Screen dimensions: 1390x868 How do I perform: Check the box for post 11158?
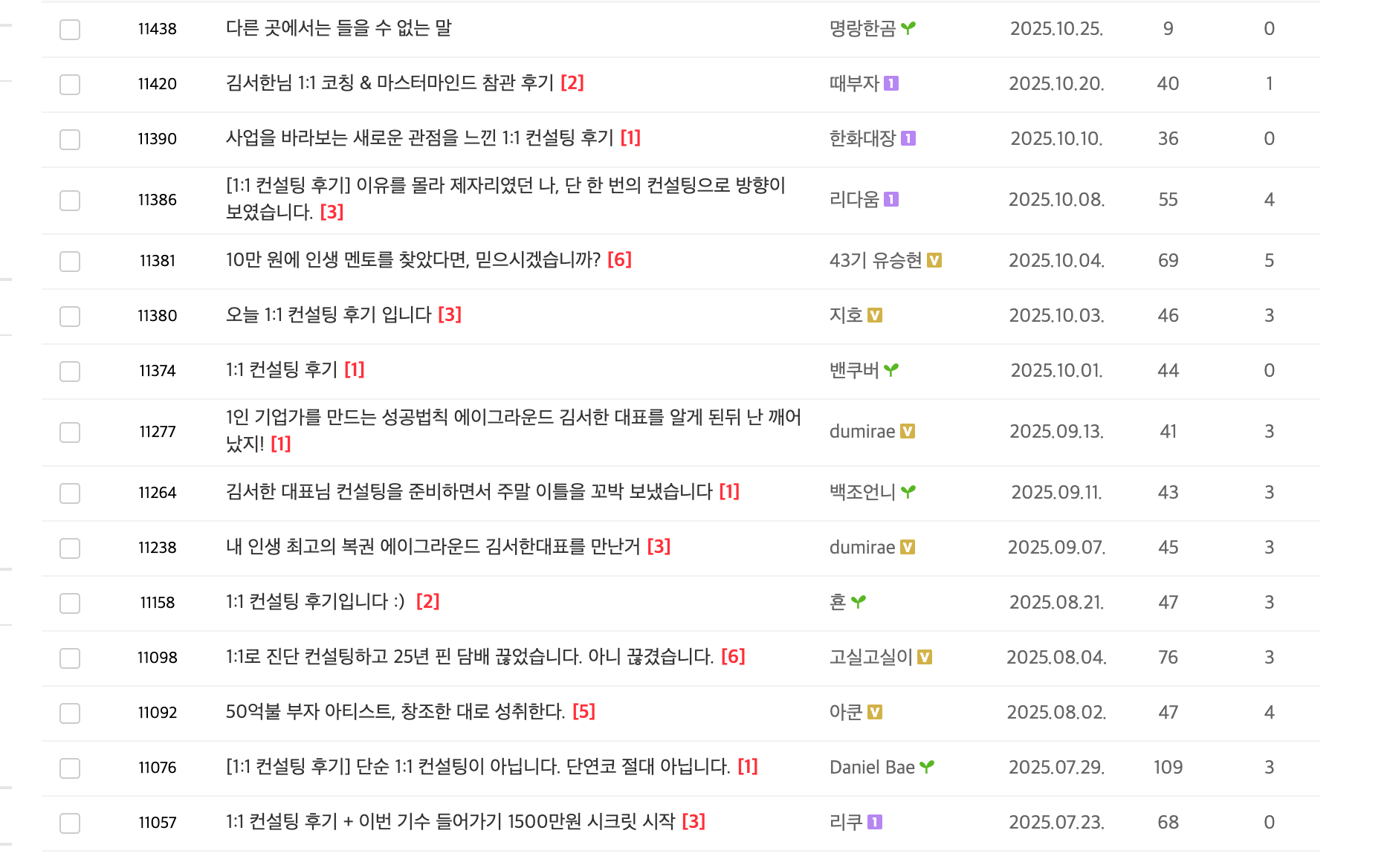[70, 603]
